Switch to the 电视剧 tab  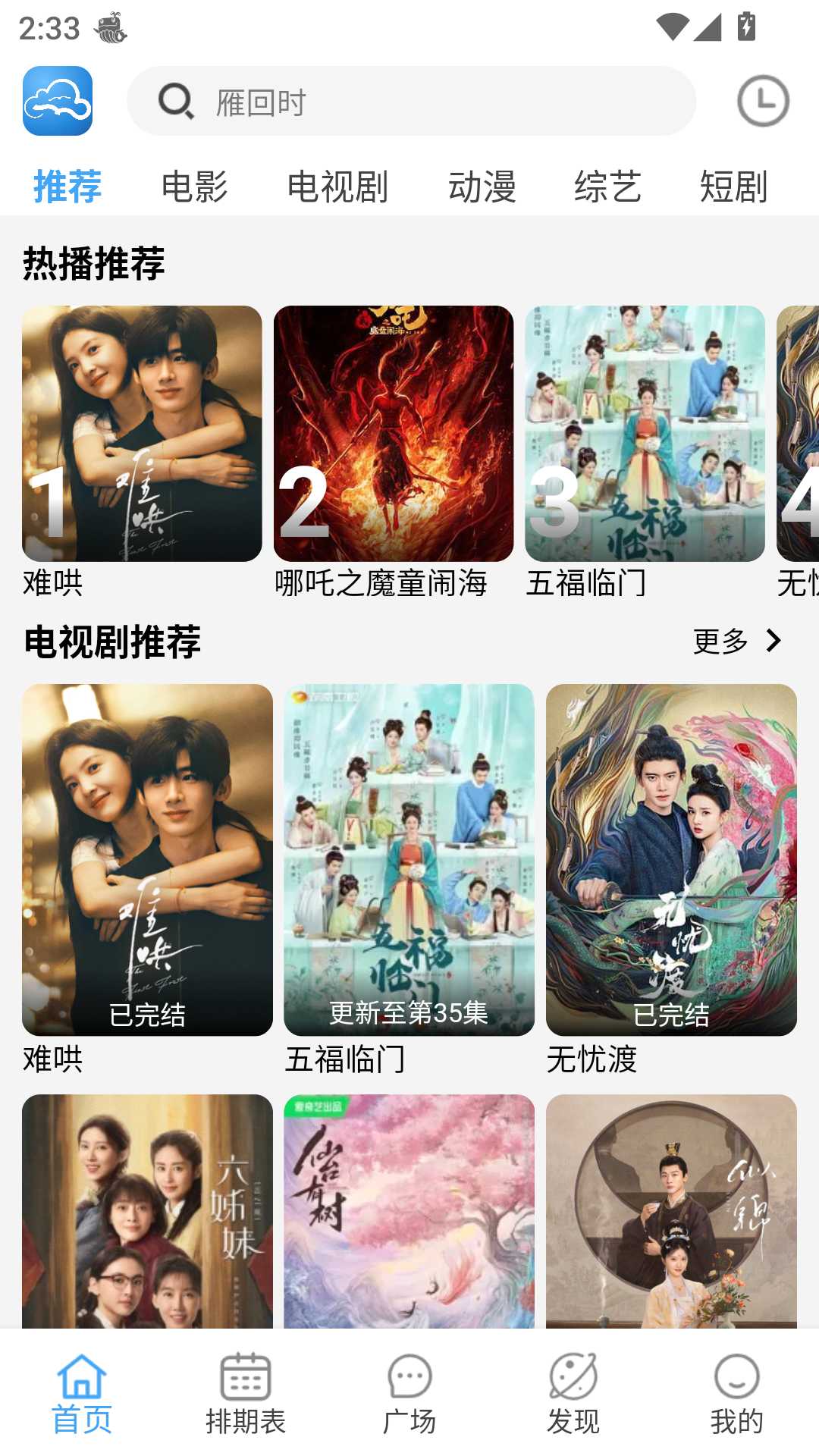click(x=337, y=187)
